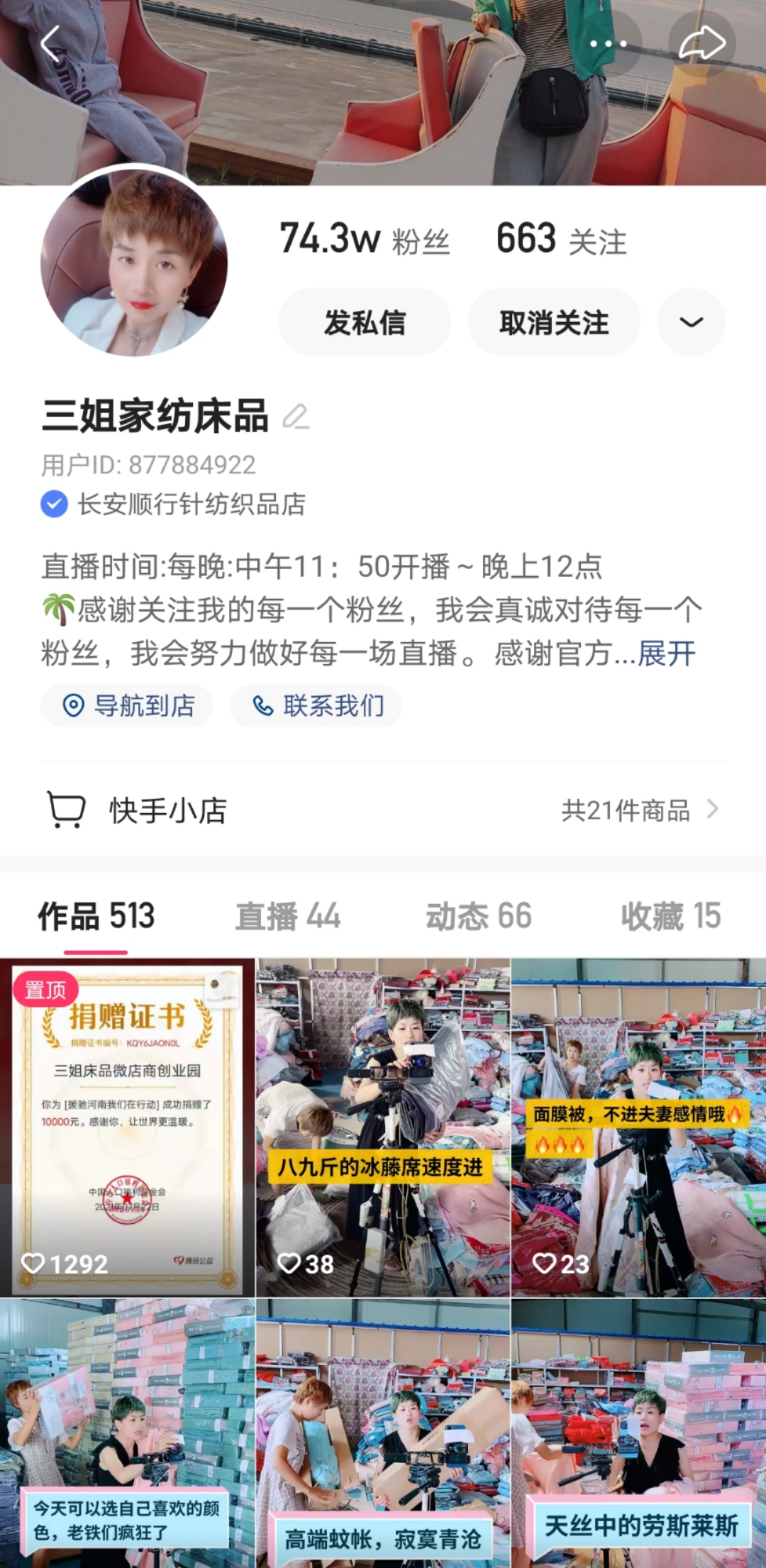The width and height of the screenshot is (766, 1568).
Task: Open the 天丝中的劳斯莱斯 video
Action: coord(638,1433)
